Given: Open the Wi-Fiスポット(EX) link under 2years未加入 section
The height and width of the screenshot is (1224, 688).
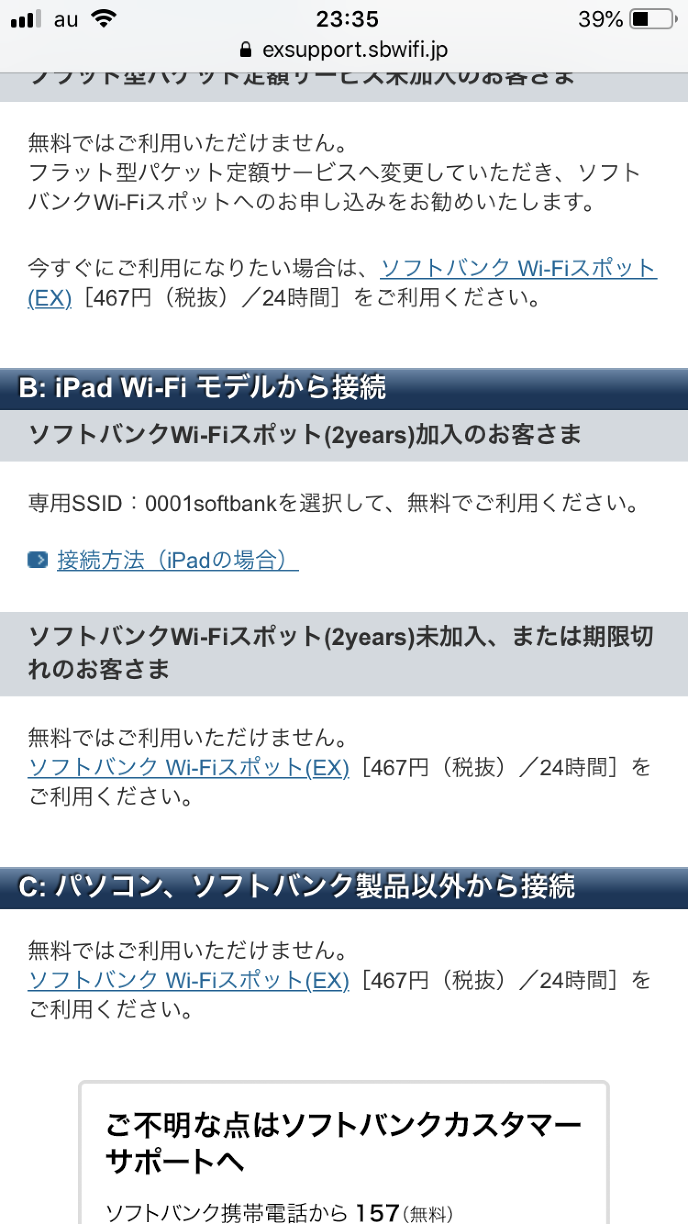Looking at the screenshot, I should tap(188, 768).
